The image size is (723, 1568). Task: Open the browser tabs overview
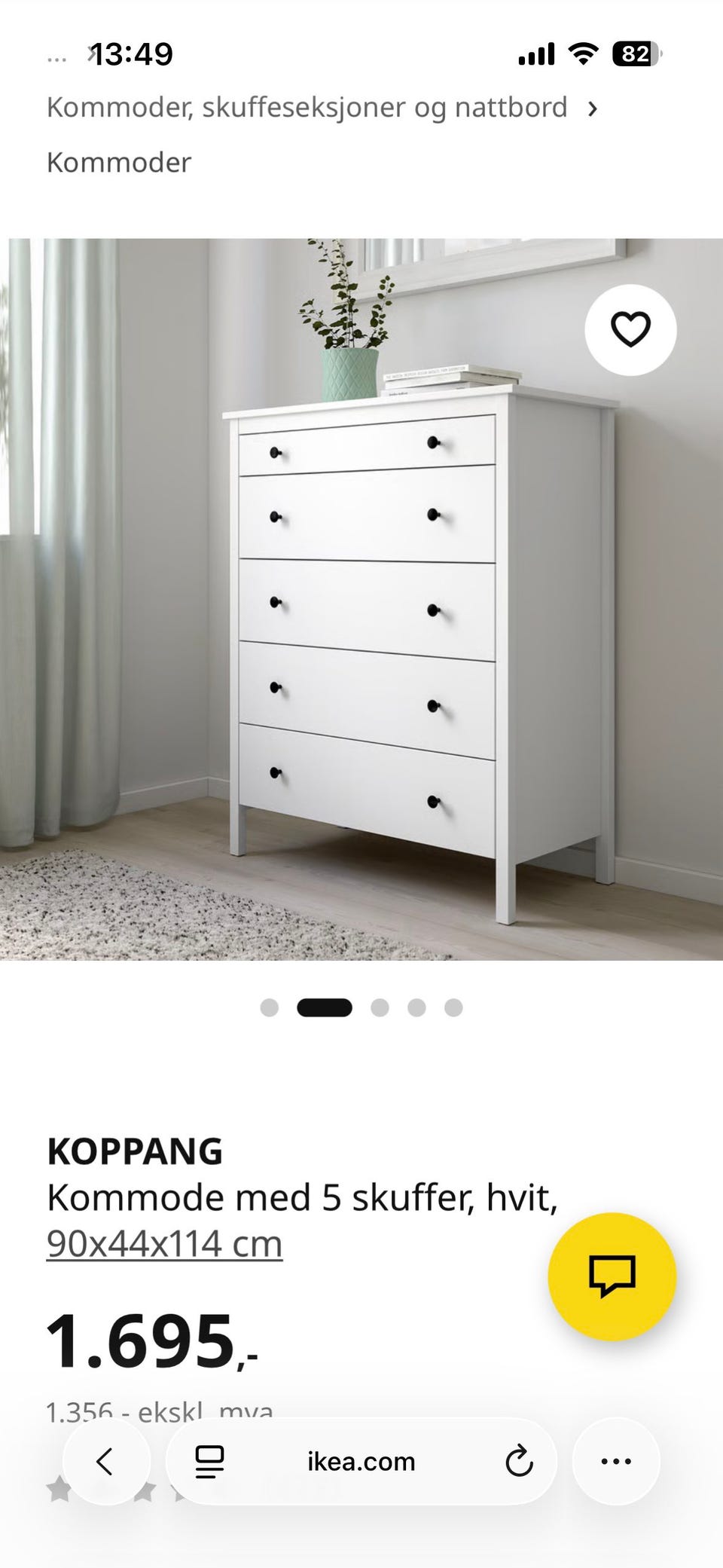pyautogui.click(x=209, y=1462)
